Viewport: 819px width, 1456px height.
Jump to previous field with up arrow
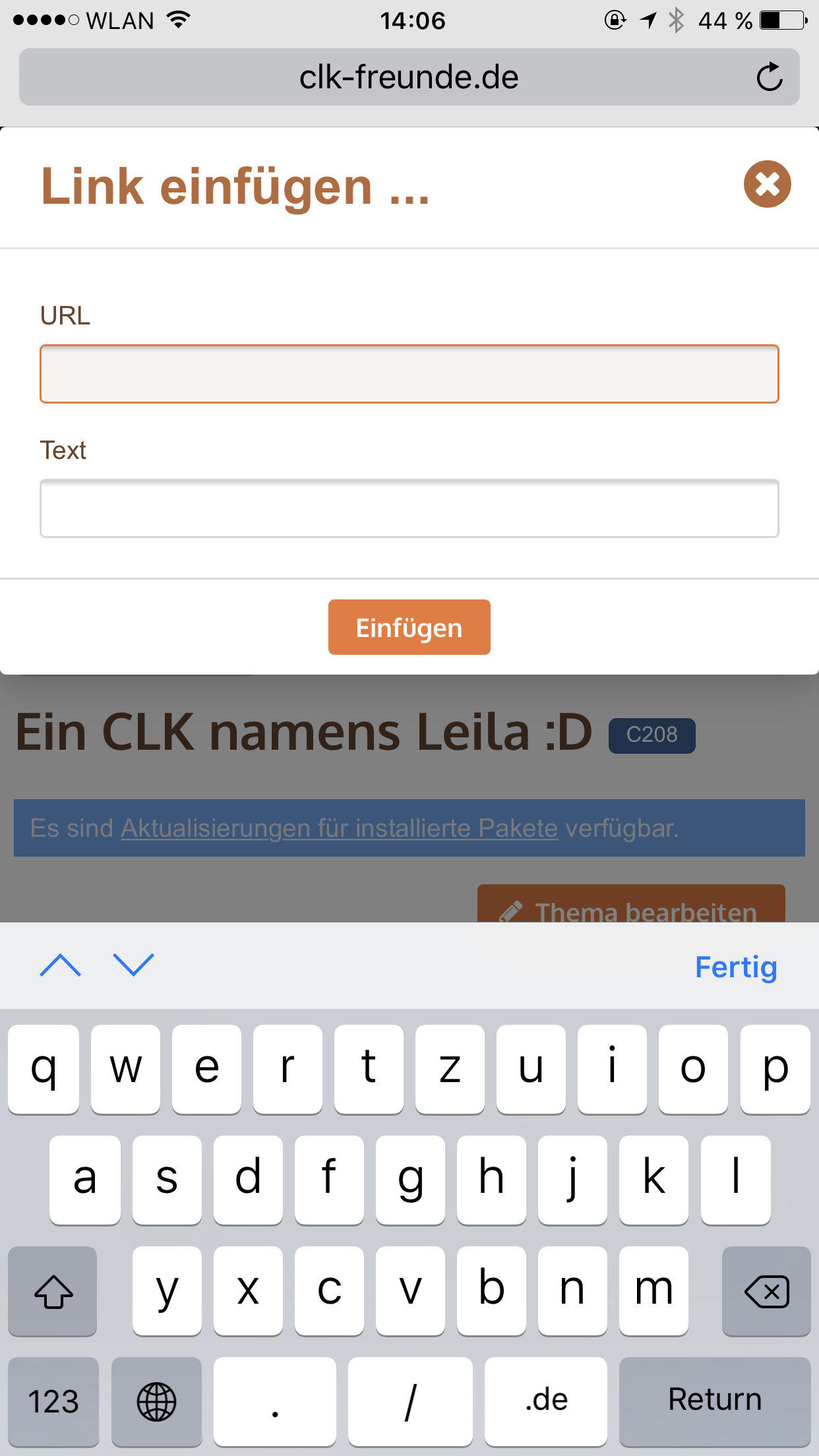(60, 965)
